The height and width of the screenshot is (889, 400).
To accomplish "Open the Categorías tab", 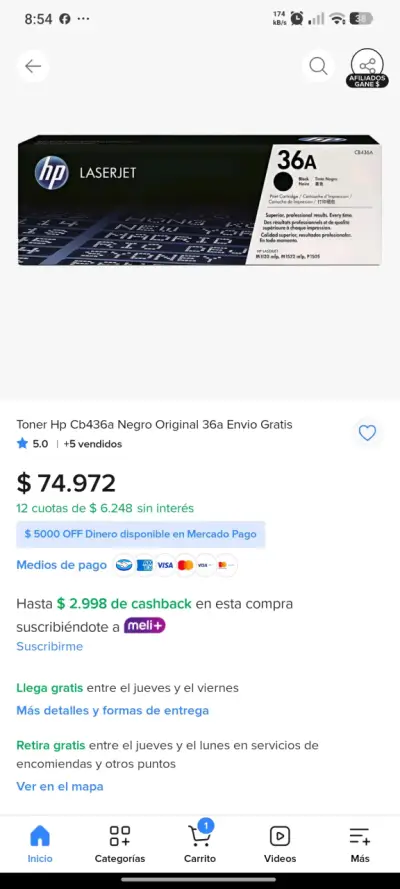I will [120, 844].
